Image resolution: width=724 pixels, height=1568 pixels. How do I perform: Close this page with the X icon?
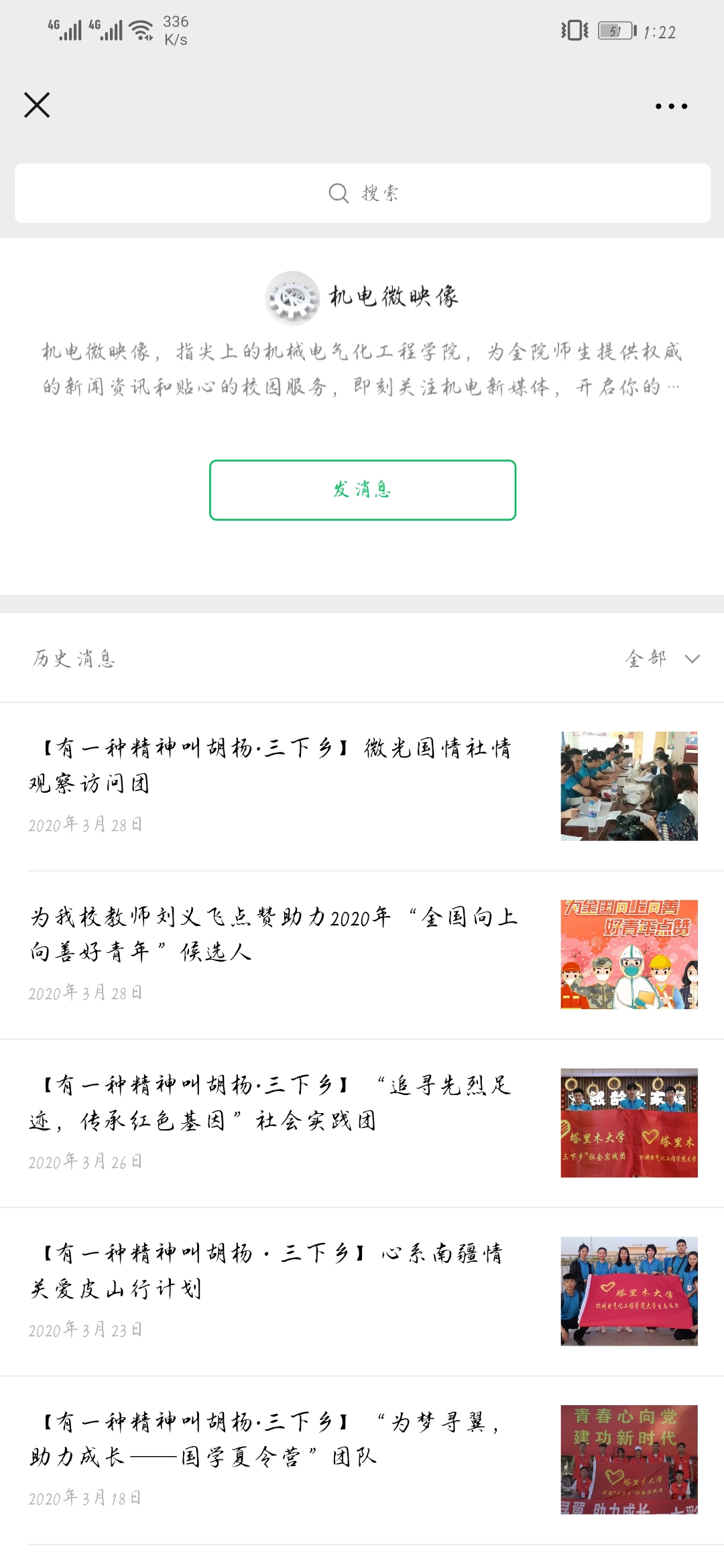37,105
